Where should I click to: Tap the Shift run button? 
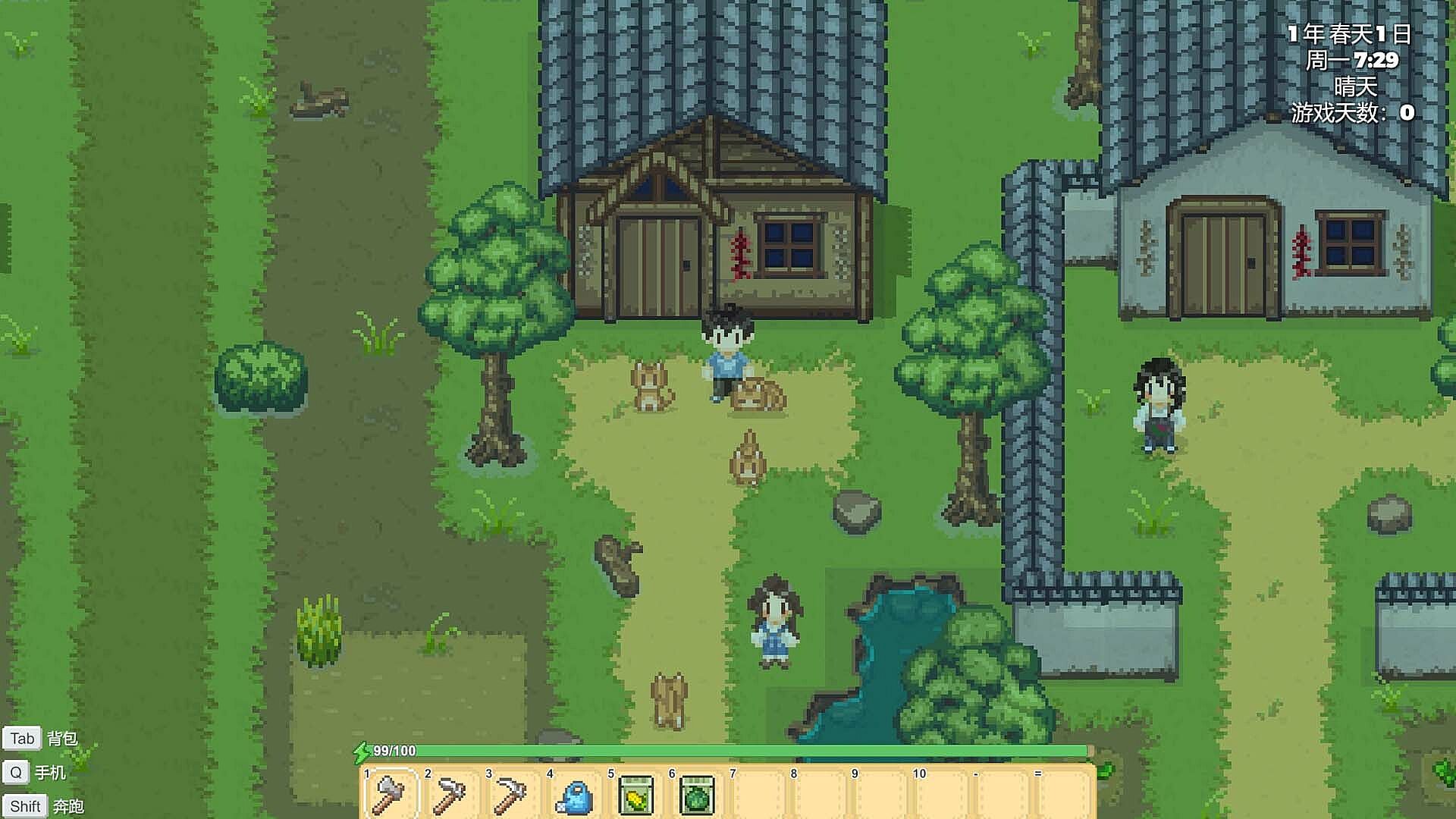[x=25, y=806]
